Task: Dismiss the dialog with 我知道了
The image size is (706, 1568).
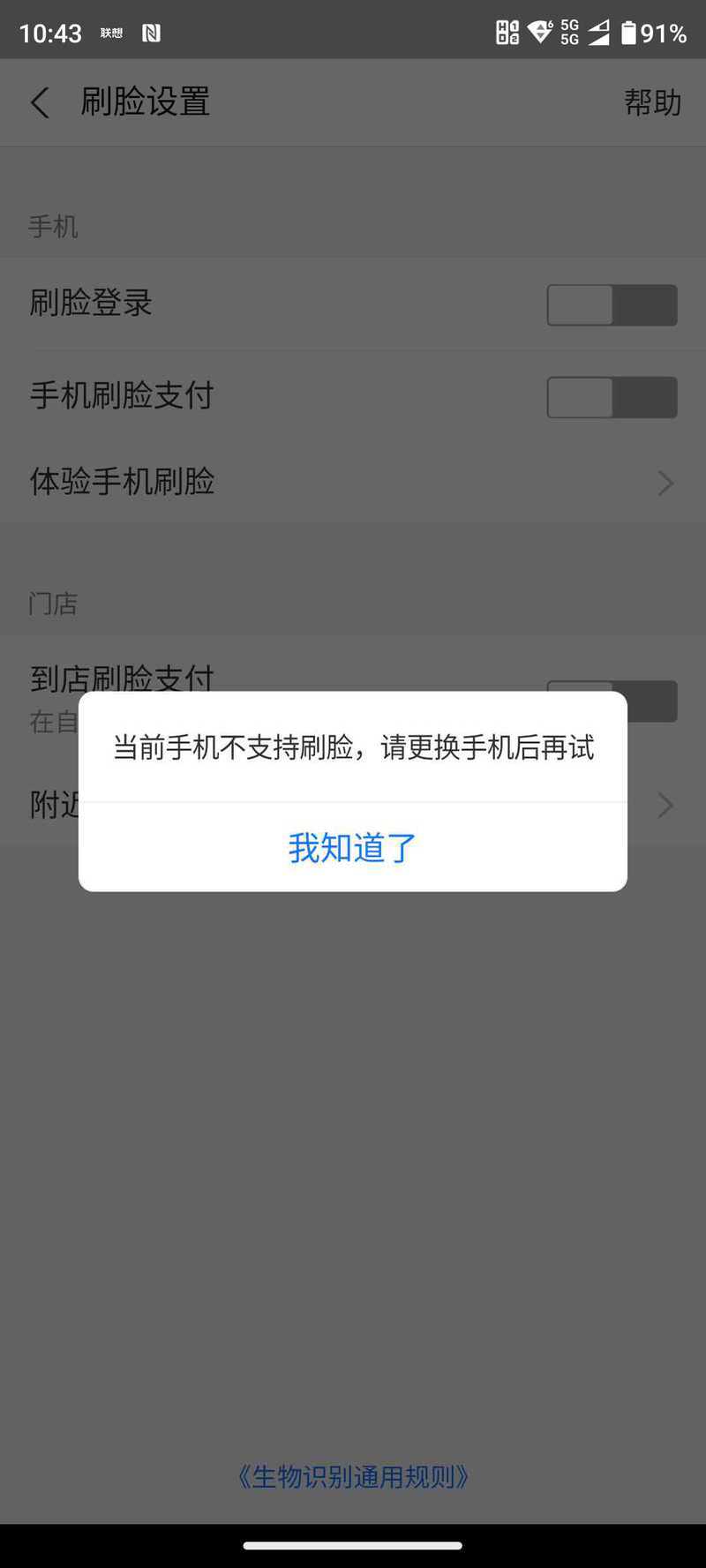Action: pos(352,847)
